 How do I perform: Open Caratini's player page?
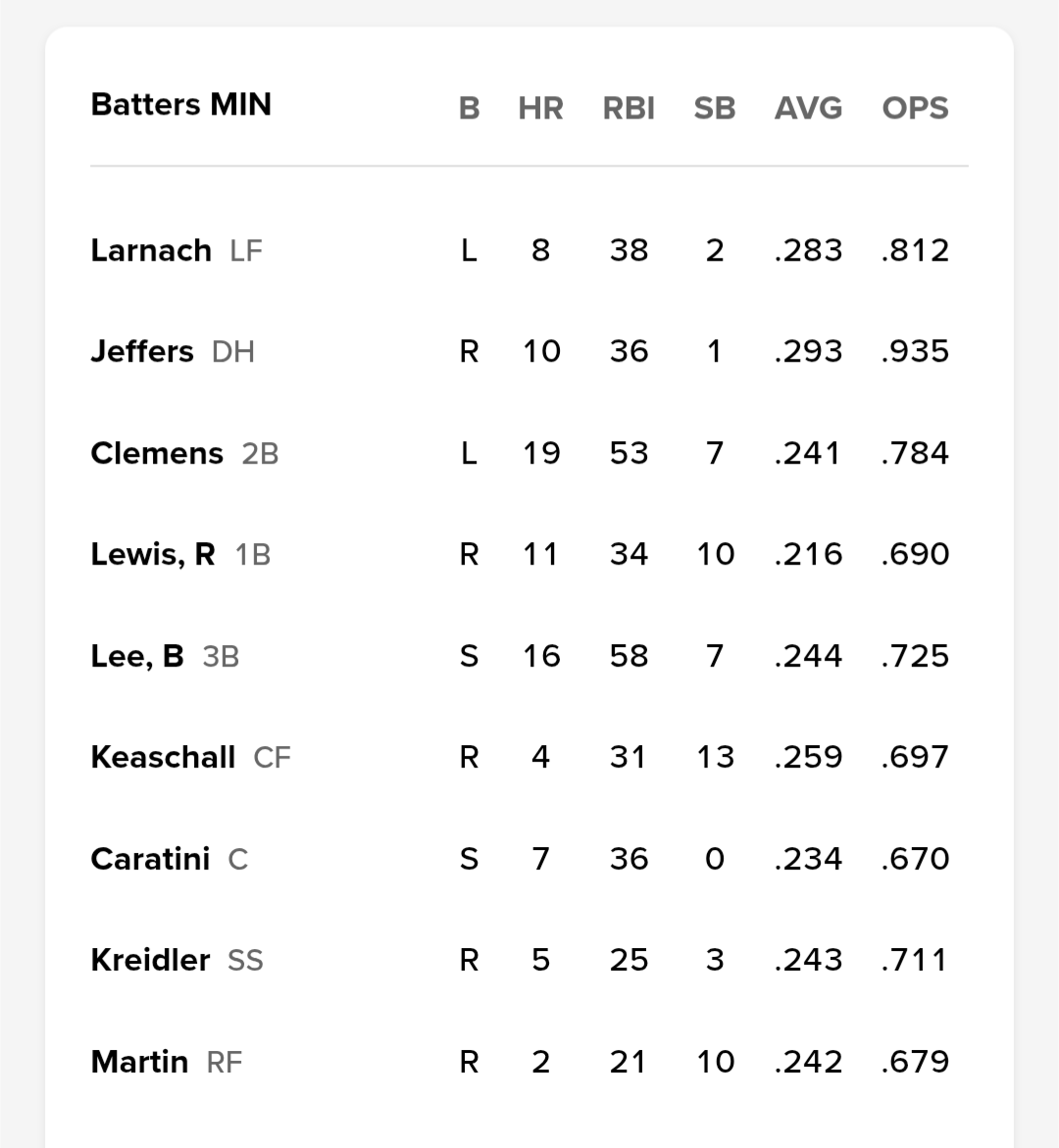150,859
